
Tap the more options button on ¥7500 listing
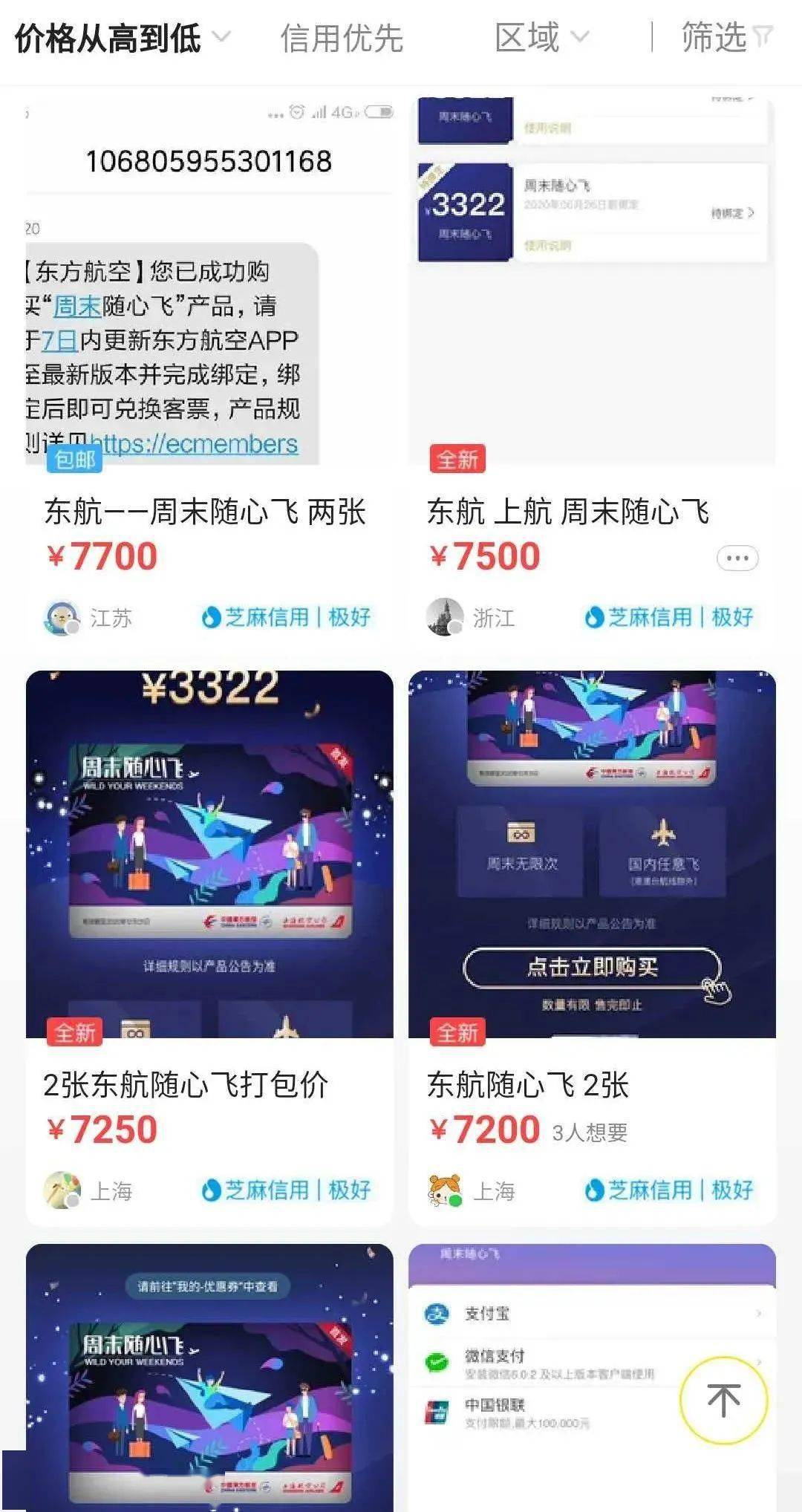coord(737,558)
